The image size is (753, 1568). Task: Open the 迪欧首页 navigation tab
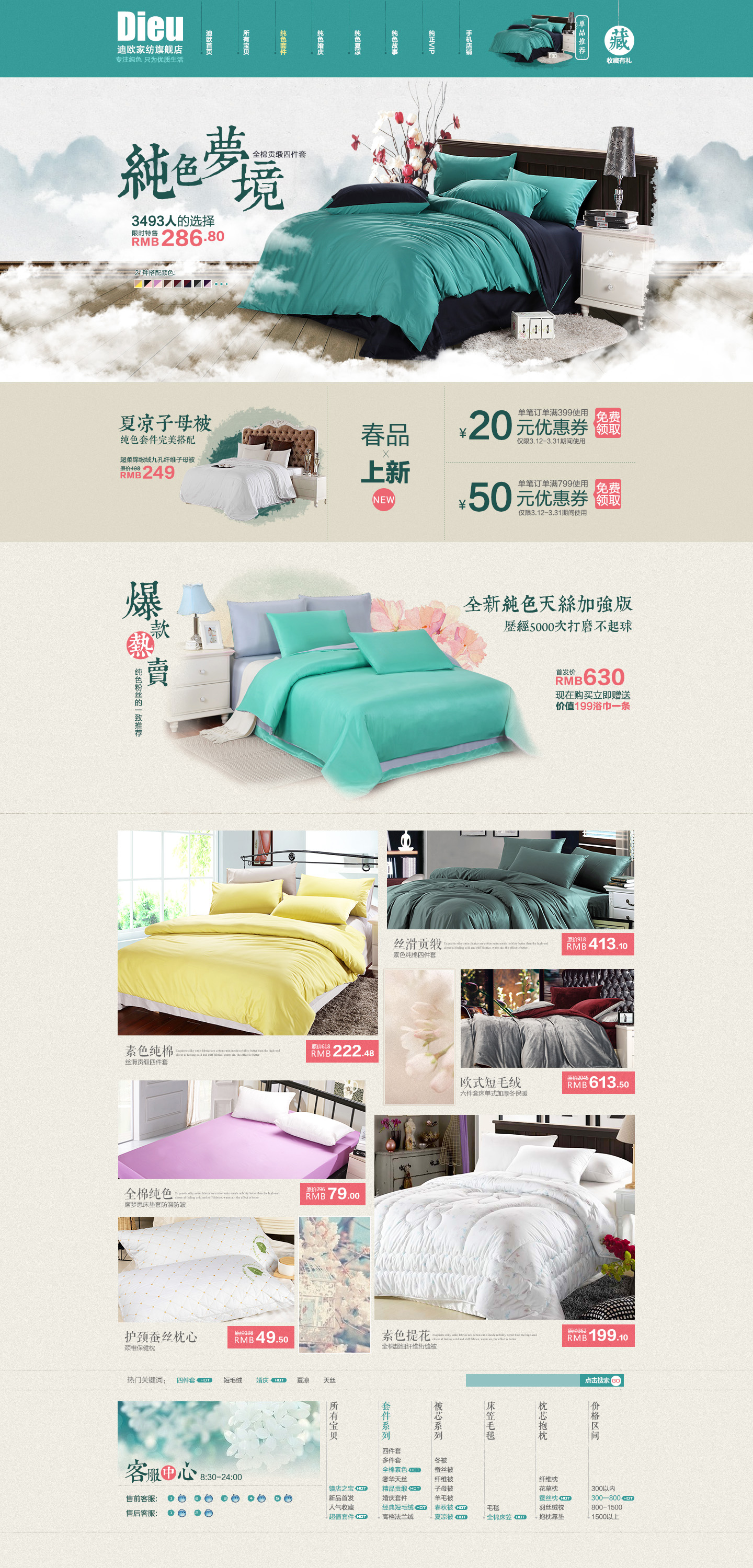coord(209,43)
